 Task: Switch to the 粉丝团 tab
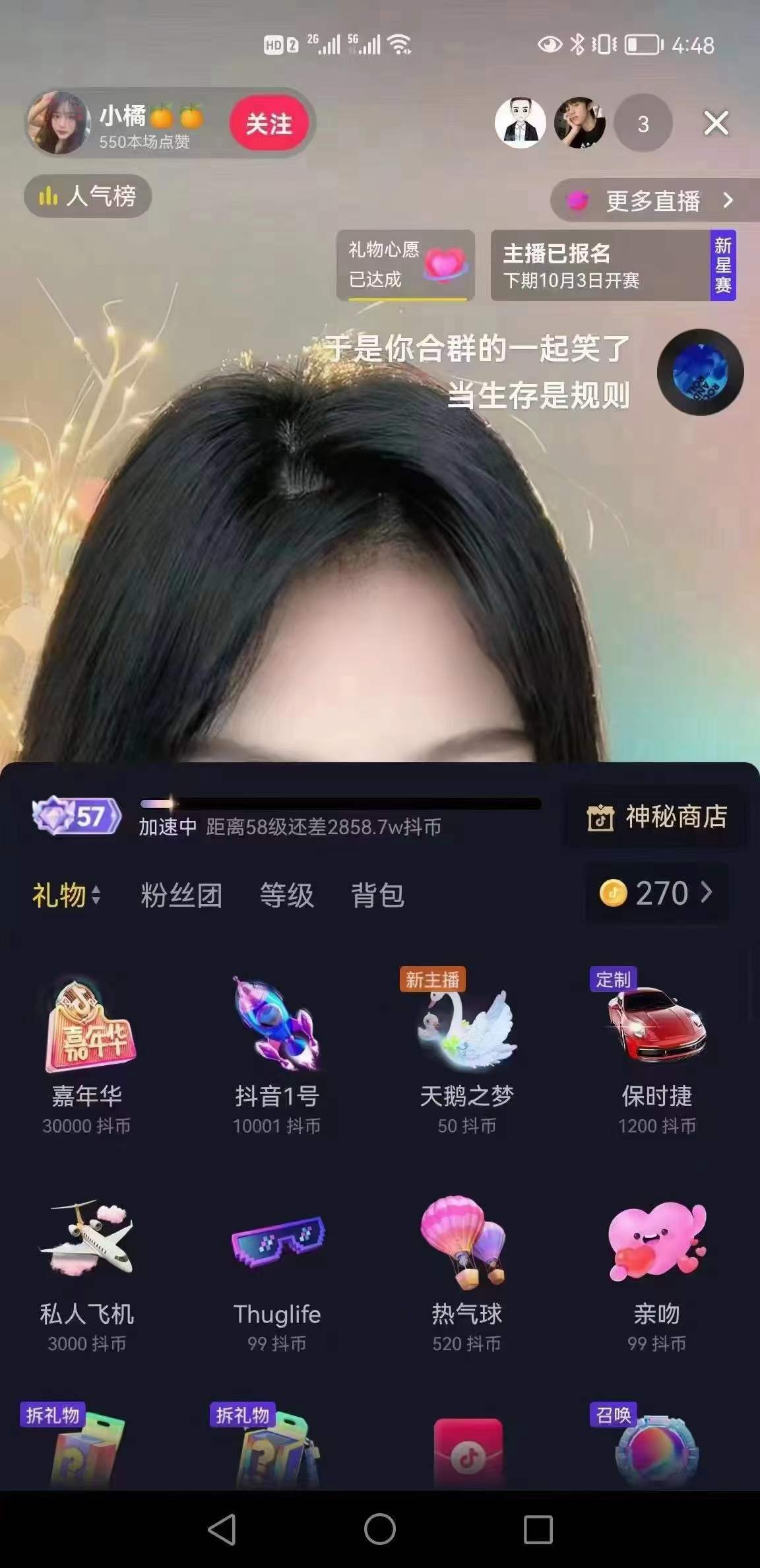181,896
